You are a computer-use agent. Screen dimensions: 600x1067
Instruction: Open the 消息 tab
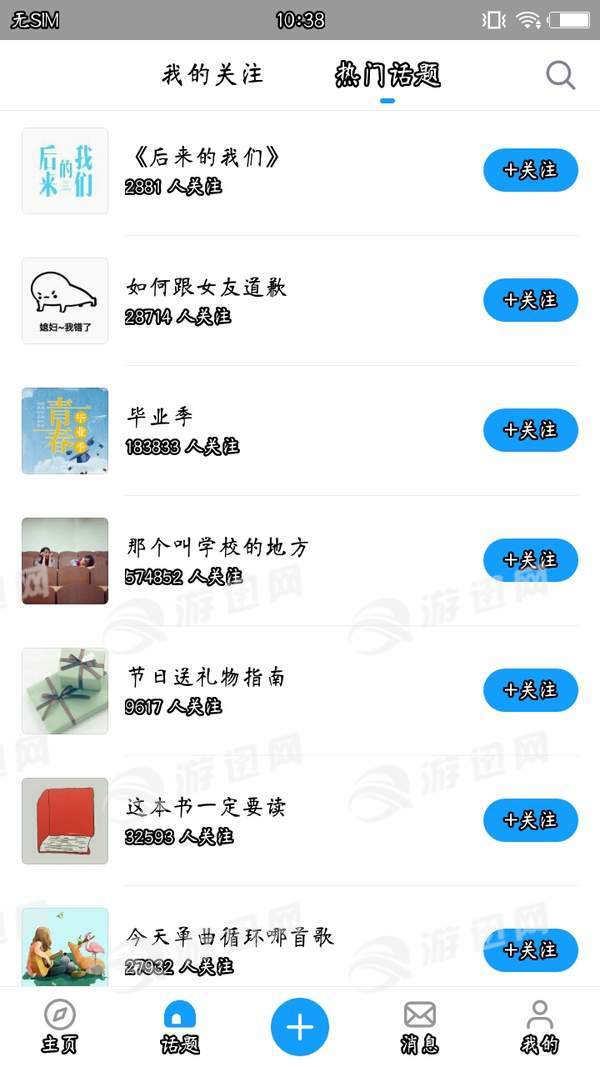[420, 1027]
